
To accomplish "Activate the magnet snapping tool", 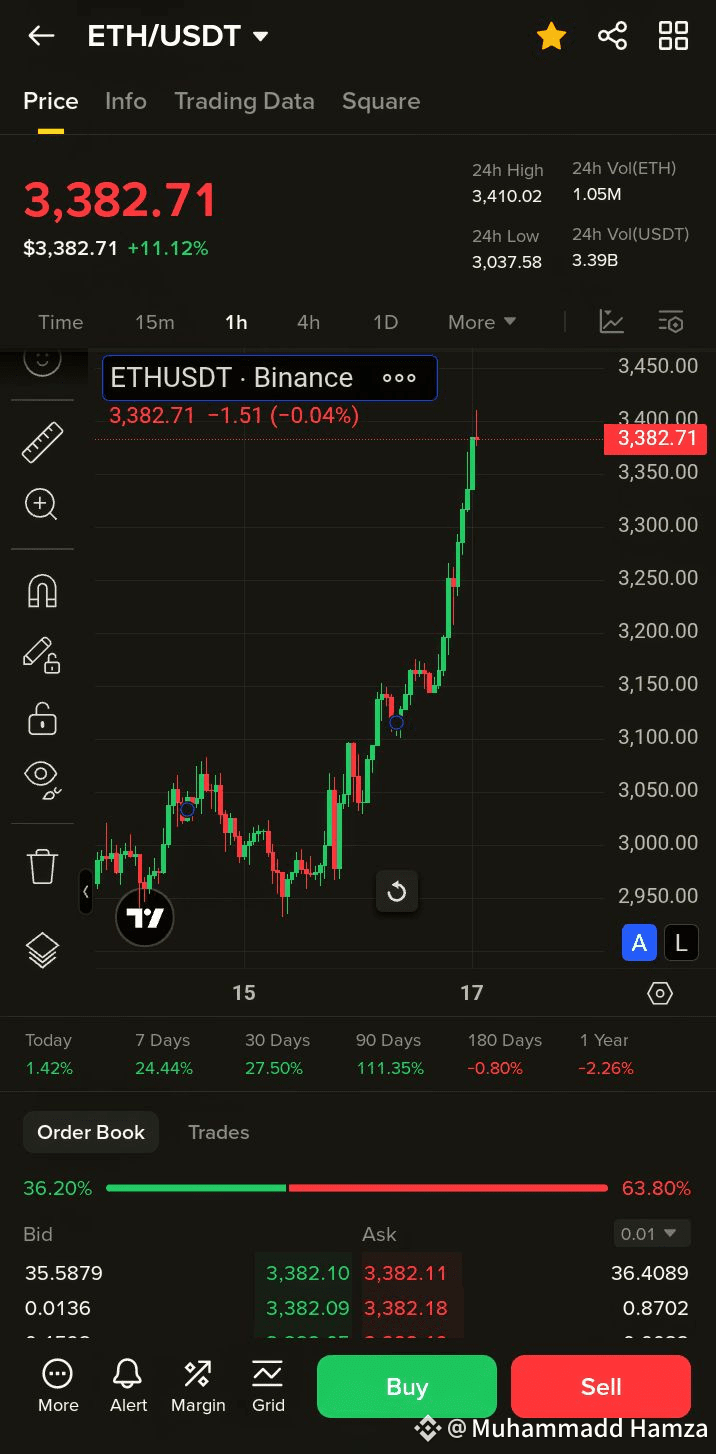I will (42, 591).
